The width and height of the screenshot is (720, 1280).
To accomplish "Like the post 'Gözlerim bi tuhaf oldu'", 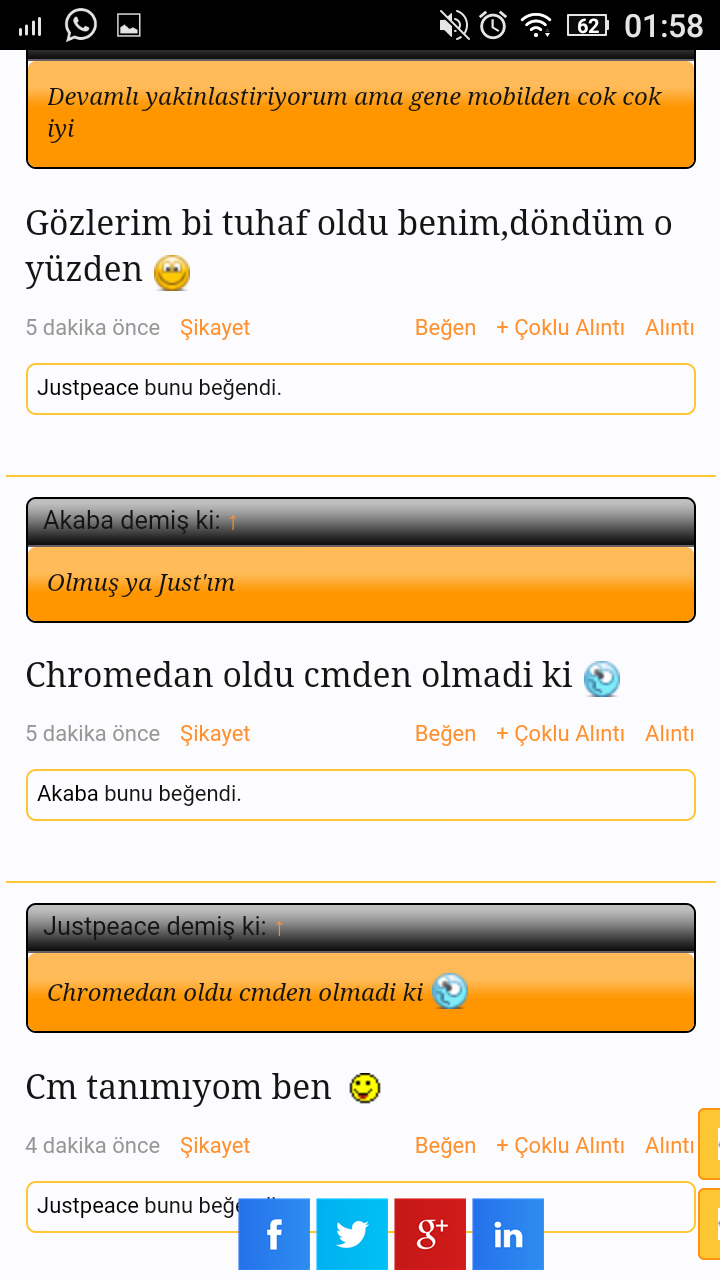I will click(x=445, y=328).
